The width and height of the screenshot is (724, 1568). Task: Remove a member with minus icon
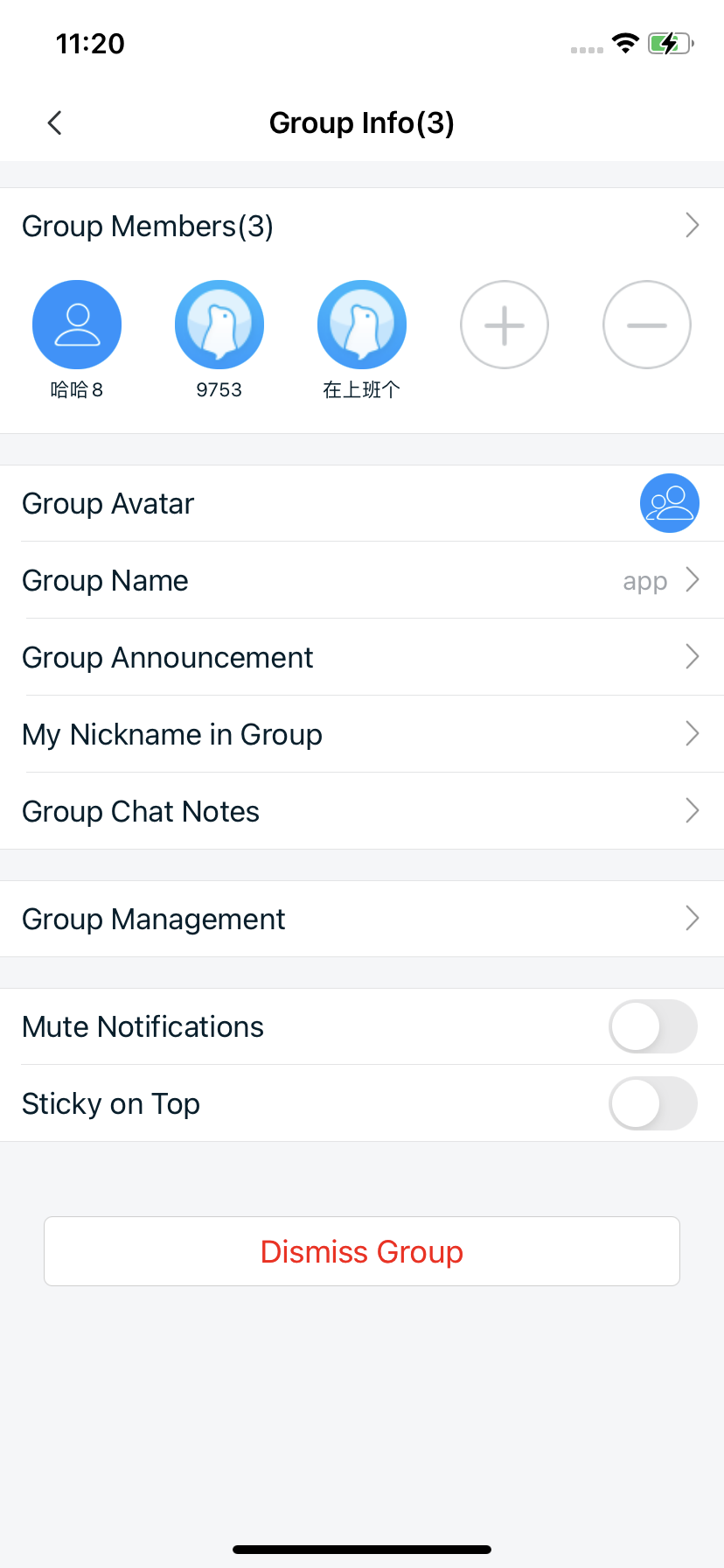tap(647, 325)
